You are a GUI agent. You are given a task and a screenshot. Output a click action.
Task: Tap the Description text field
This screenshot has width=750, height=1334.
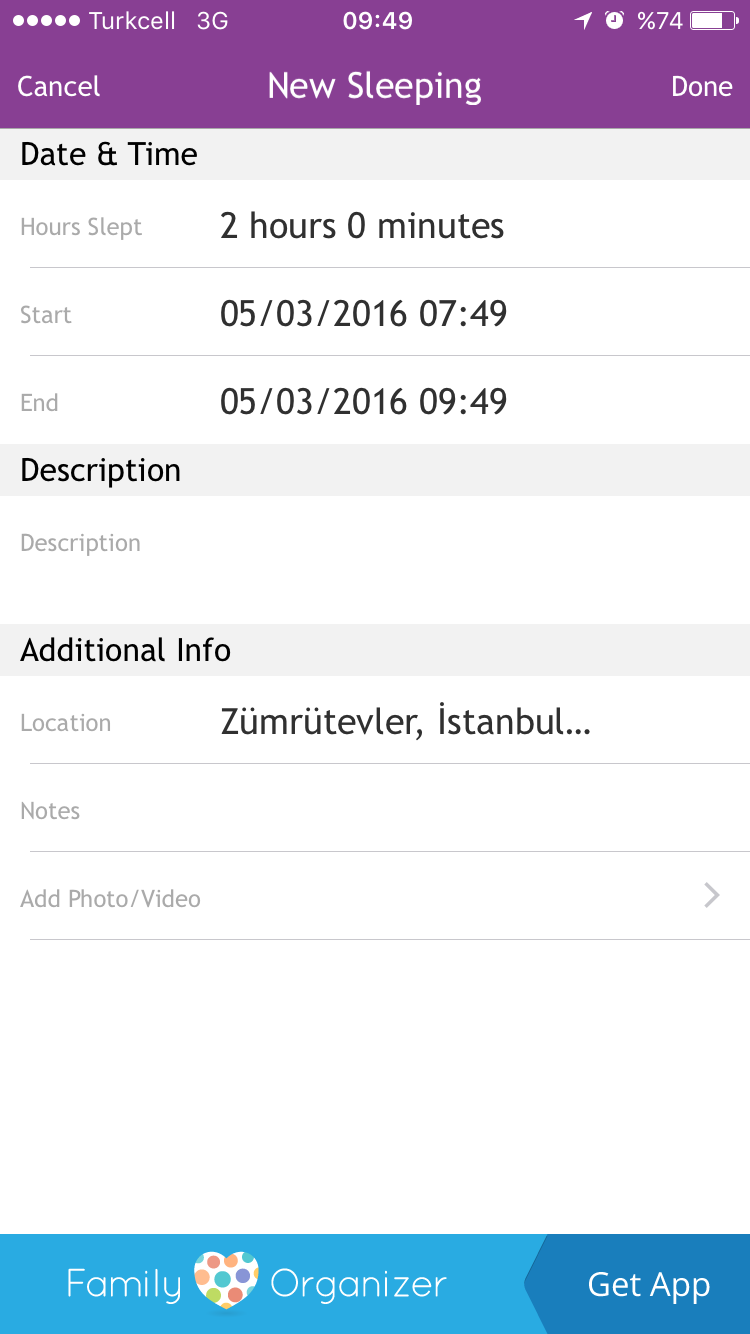click(375, 545)
